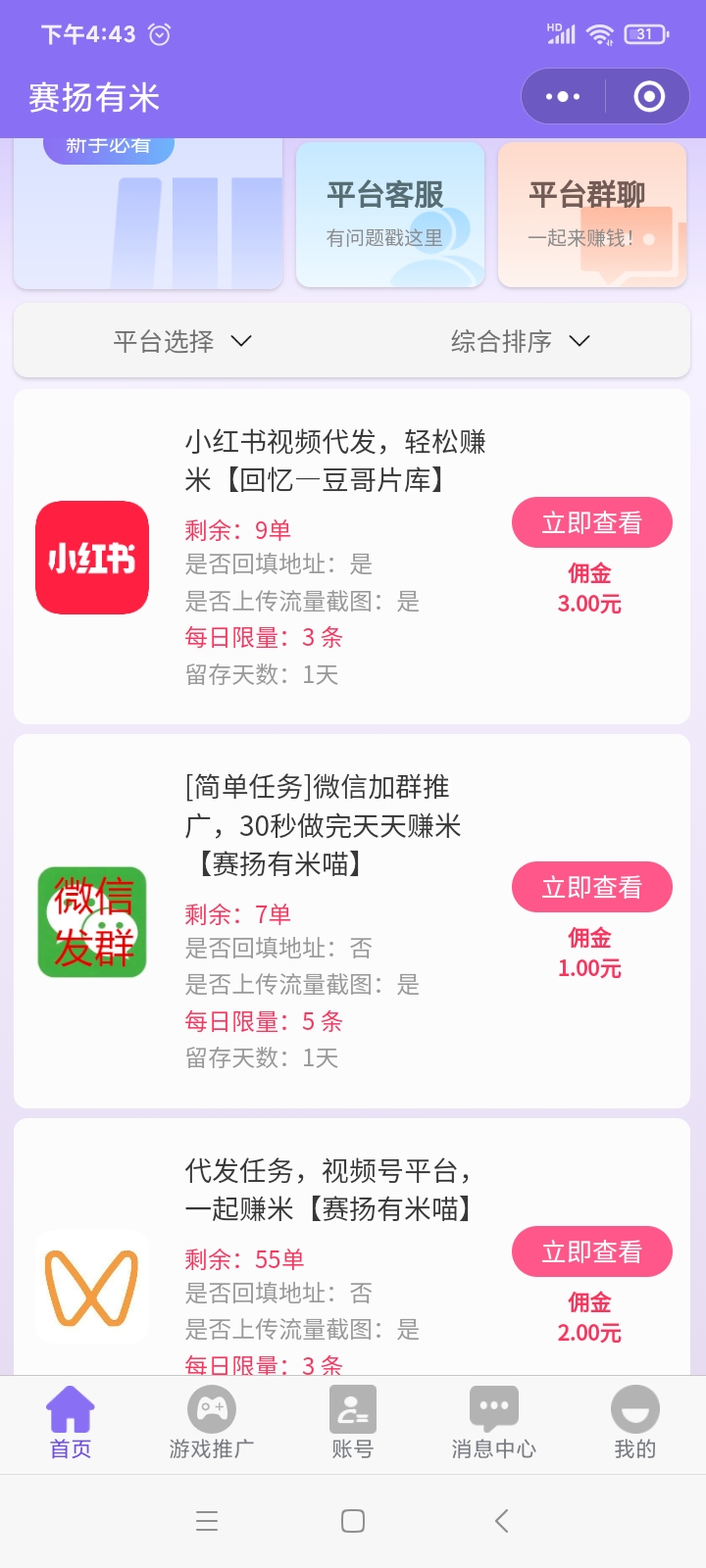The image size is (706, 1568).
Task: Switch to the 游戏推广 tab
Action: pos(212,1423)
